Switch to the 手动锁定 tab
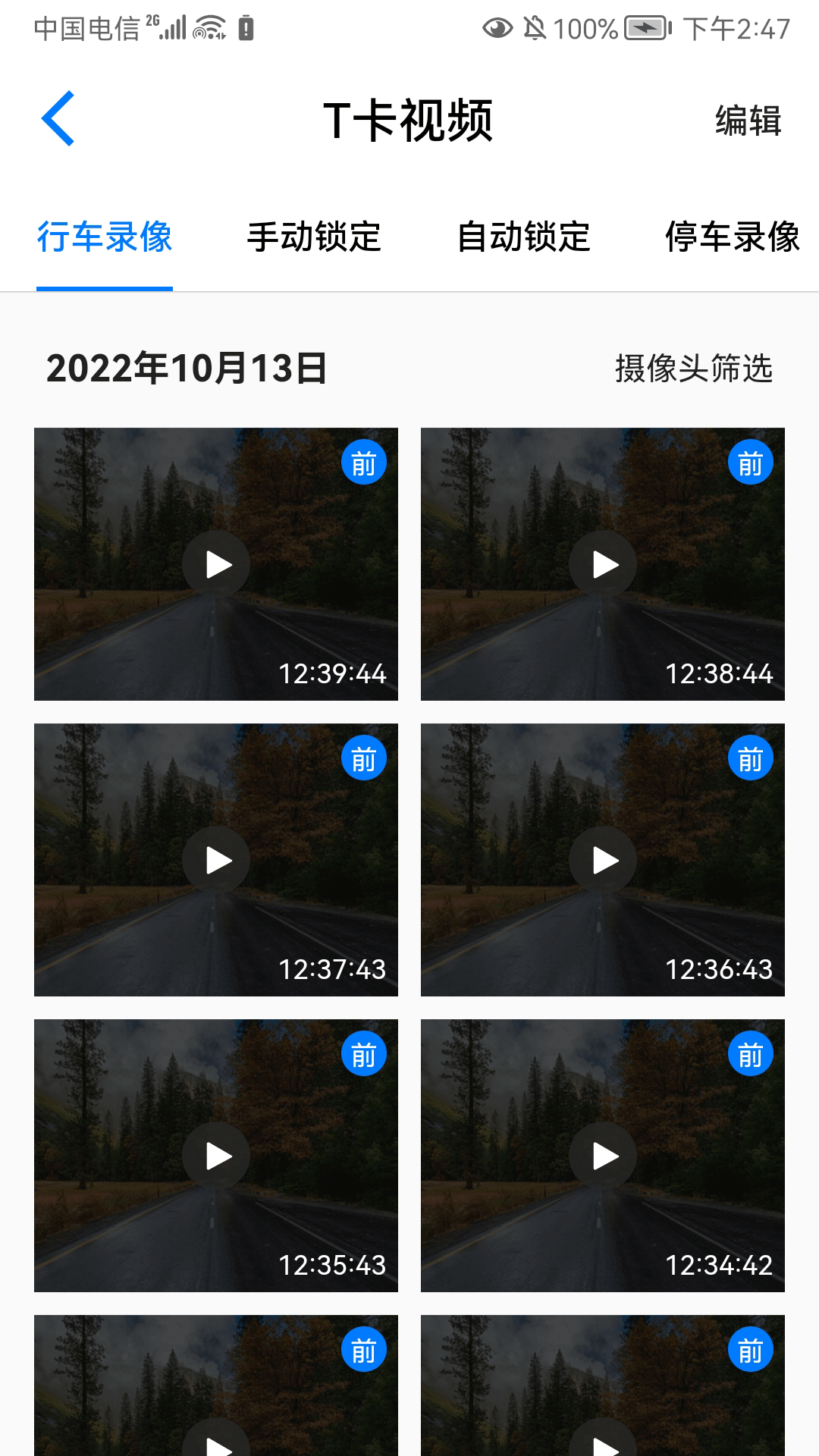 (314, 237)
